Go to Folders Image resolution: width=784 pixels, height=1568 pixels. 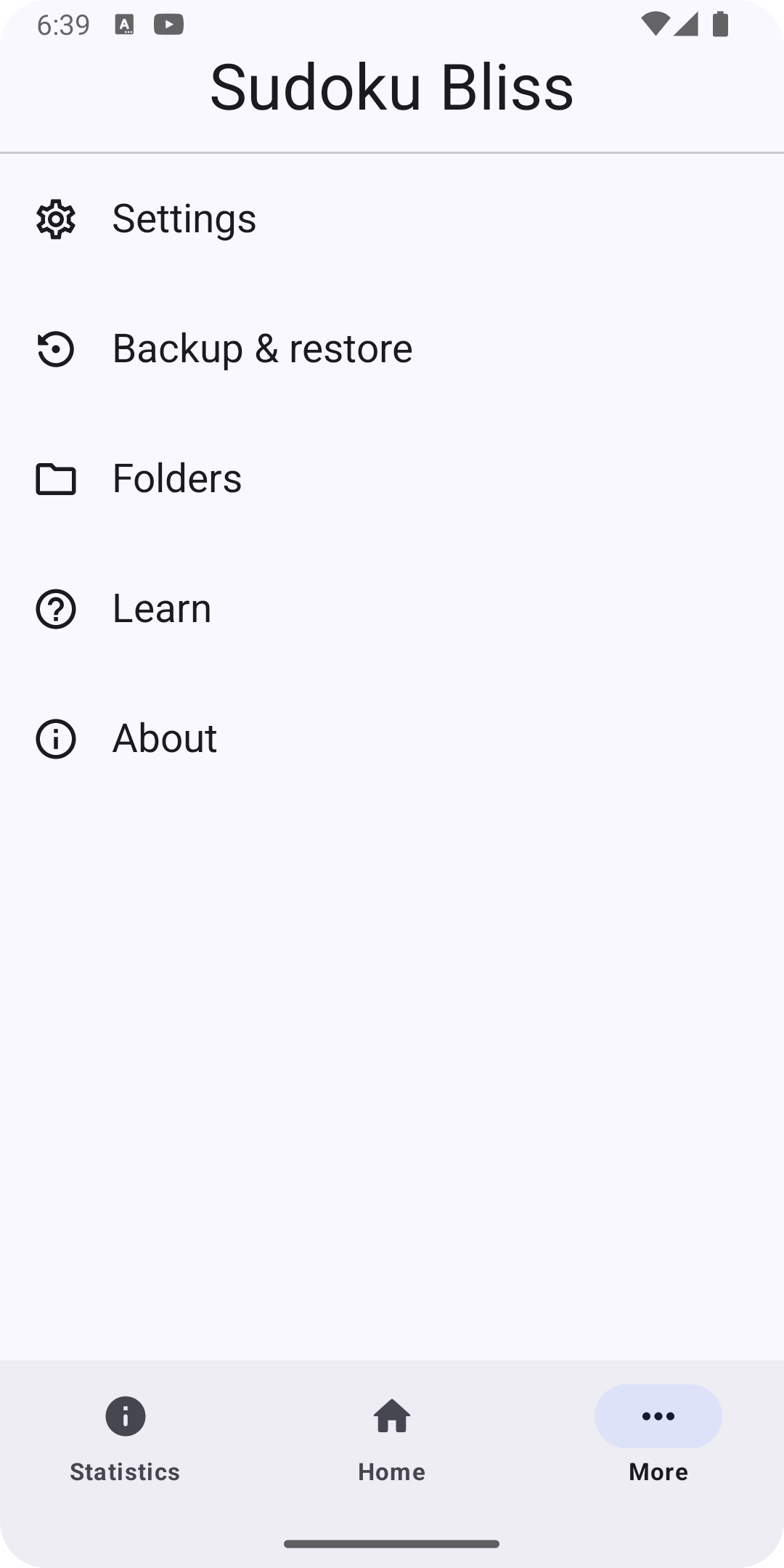pos(392,478)
